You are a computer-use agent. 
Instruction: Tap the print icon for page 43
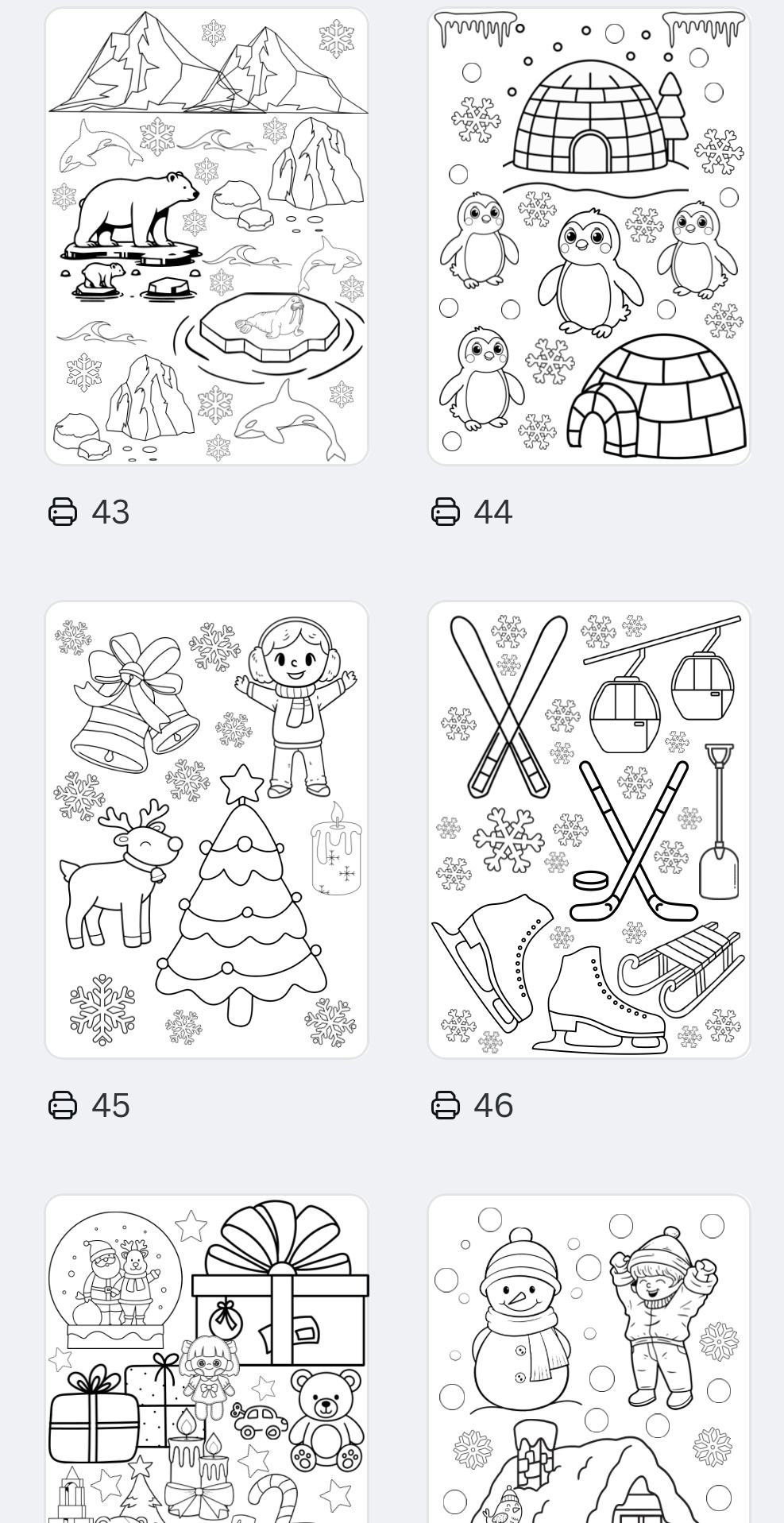click(63, 512)
